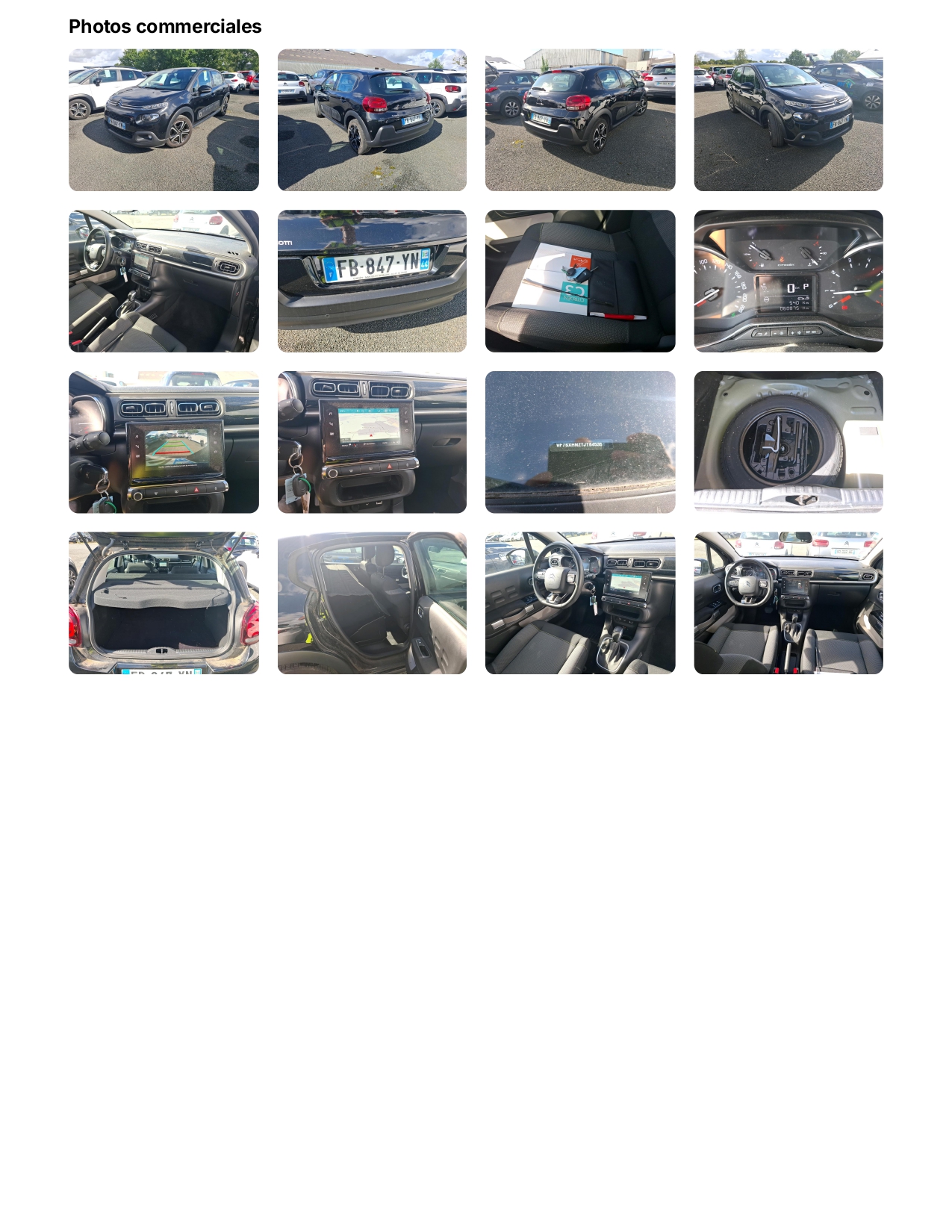View the photo of documents on seat
The image size is (952, 1232).
(580, 281)
